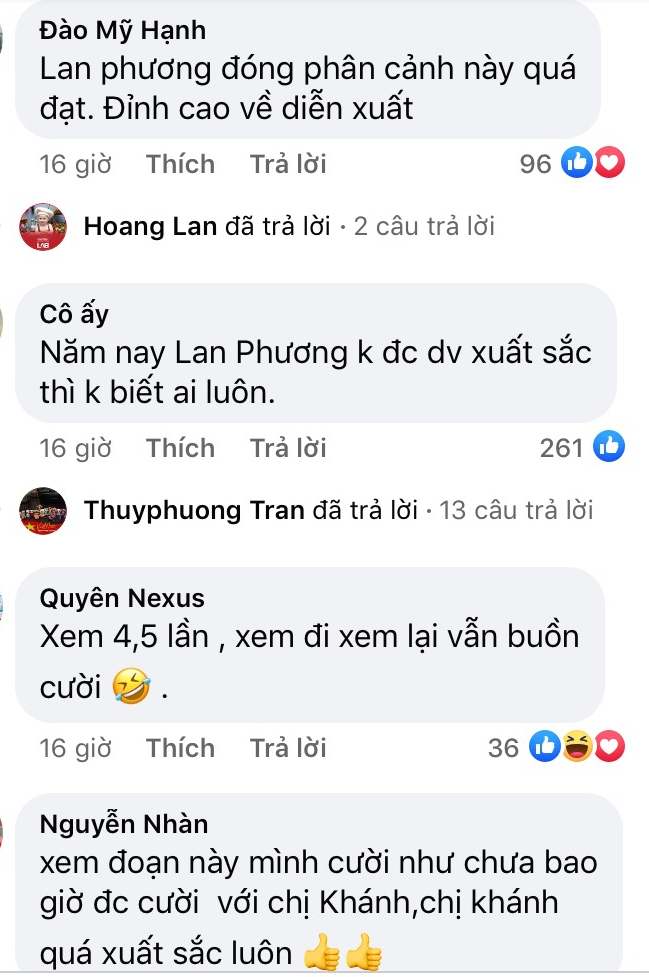View reactions on Đào Mỹ Hạnh's comment
This screenshot has height=977, width=649.
(x=574, y=163)
